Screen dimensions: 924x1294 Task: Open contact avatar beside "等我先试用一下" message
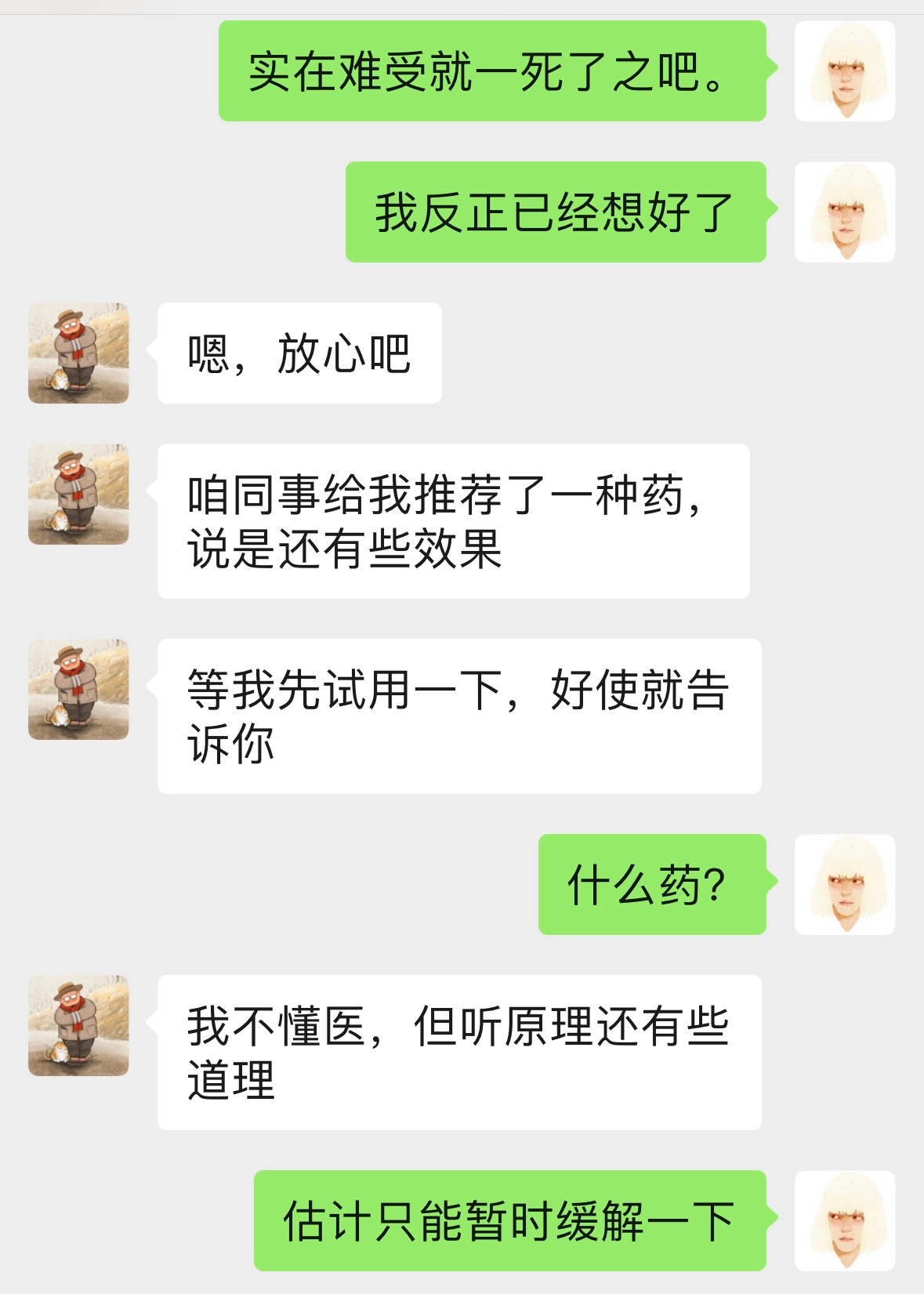tap(78, 689)
